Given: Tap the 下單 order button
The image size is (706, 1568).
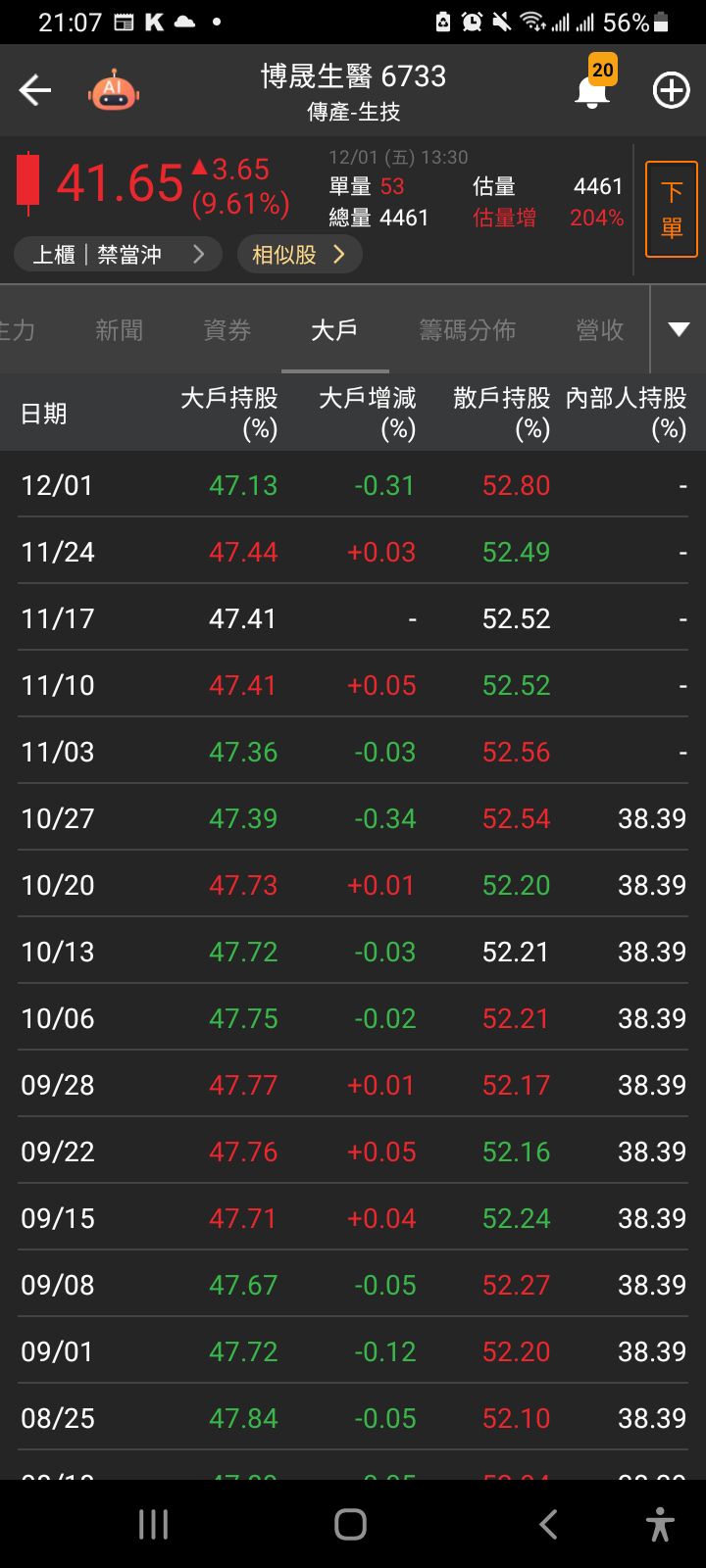Looking at the screenshot, I should 671,210.
